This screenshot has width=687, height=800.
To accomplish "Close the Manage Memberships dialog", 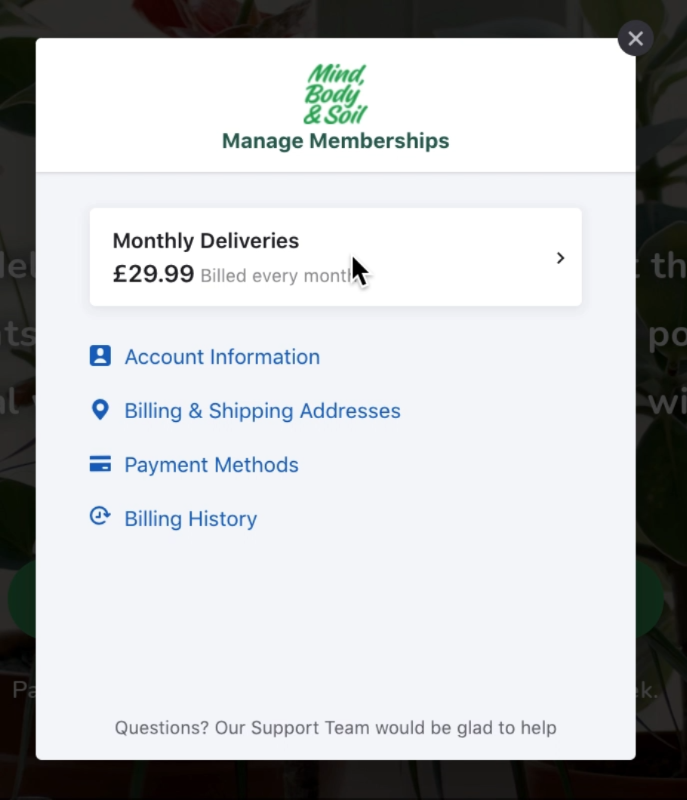I will click(635, 39).
